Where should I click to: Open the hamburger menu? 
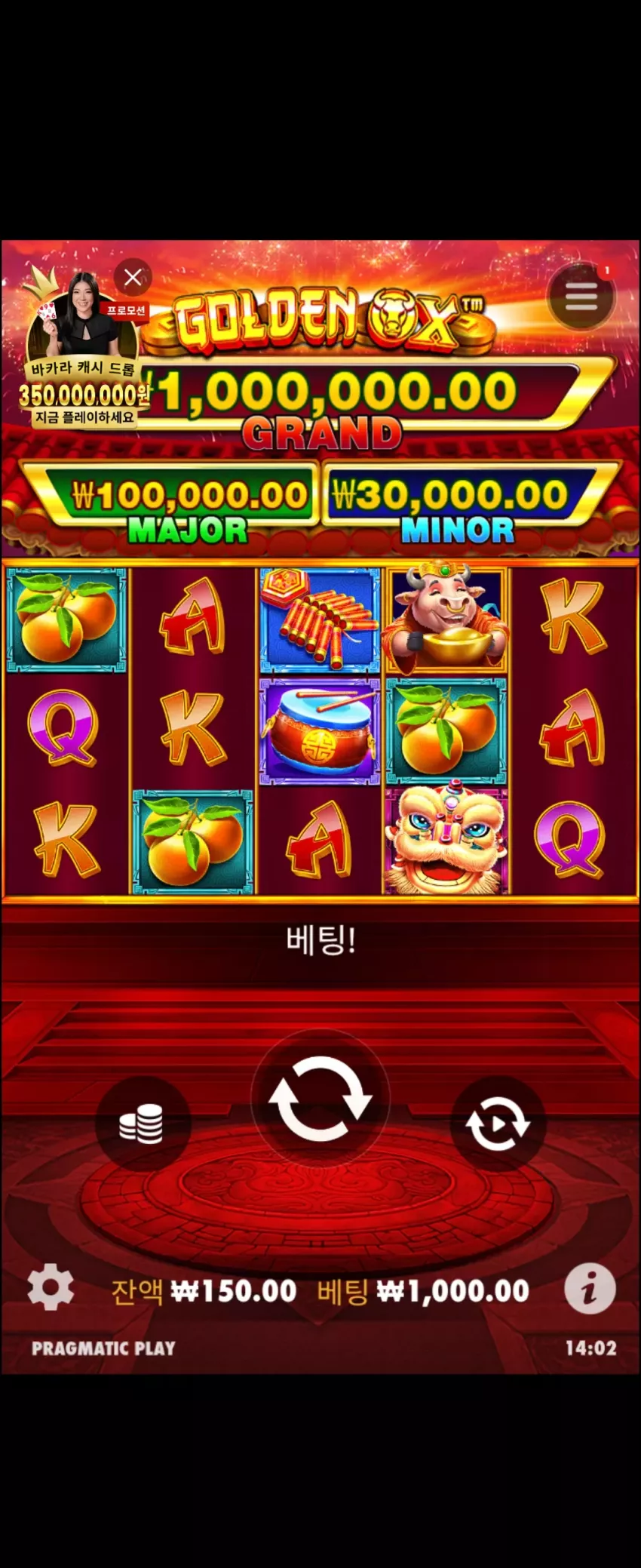coord(581,297)
